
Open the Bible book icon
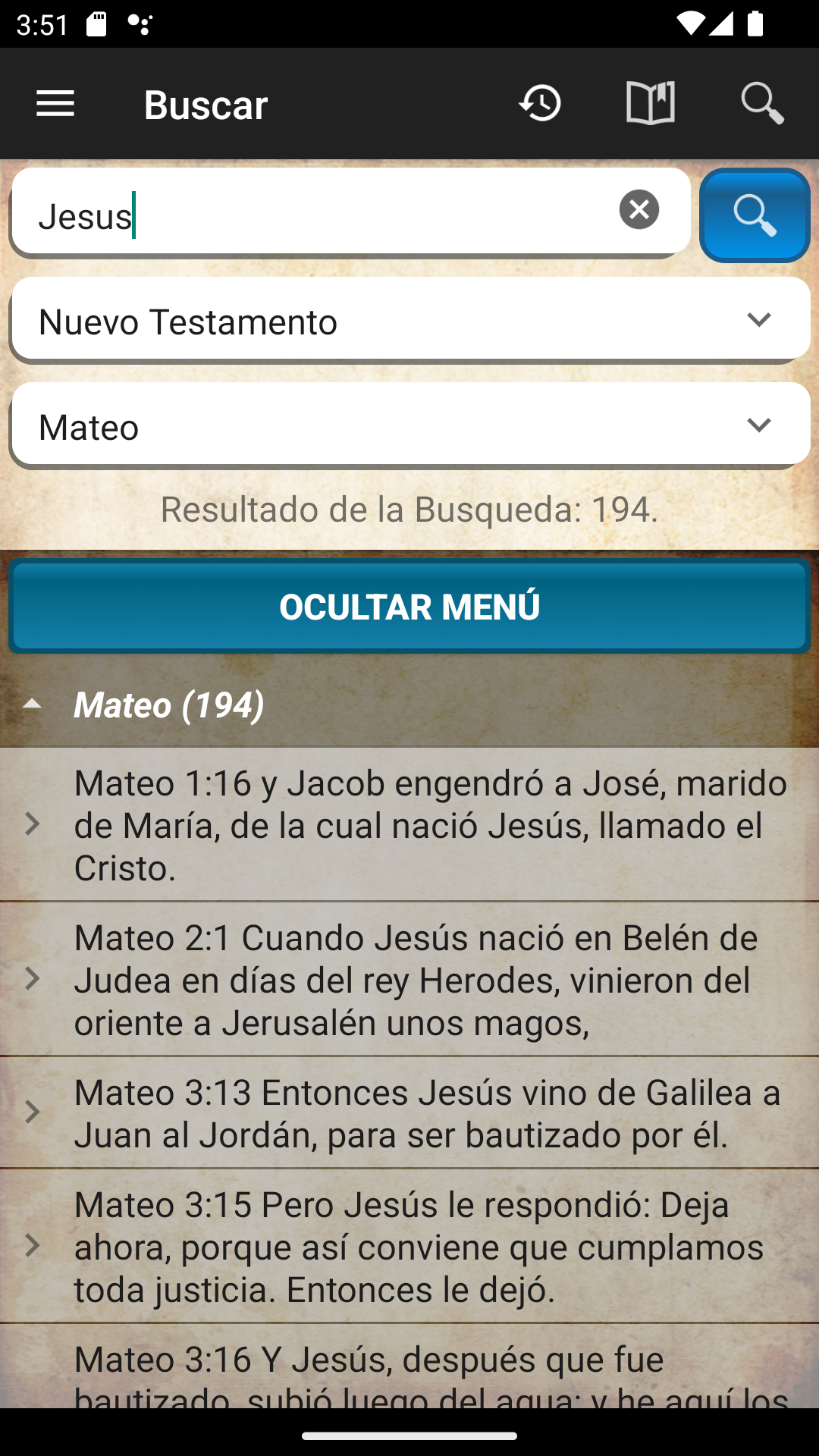click(651, 103)
